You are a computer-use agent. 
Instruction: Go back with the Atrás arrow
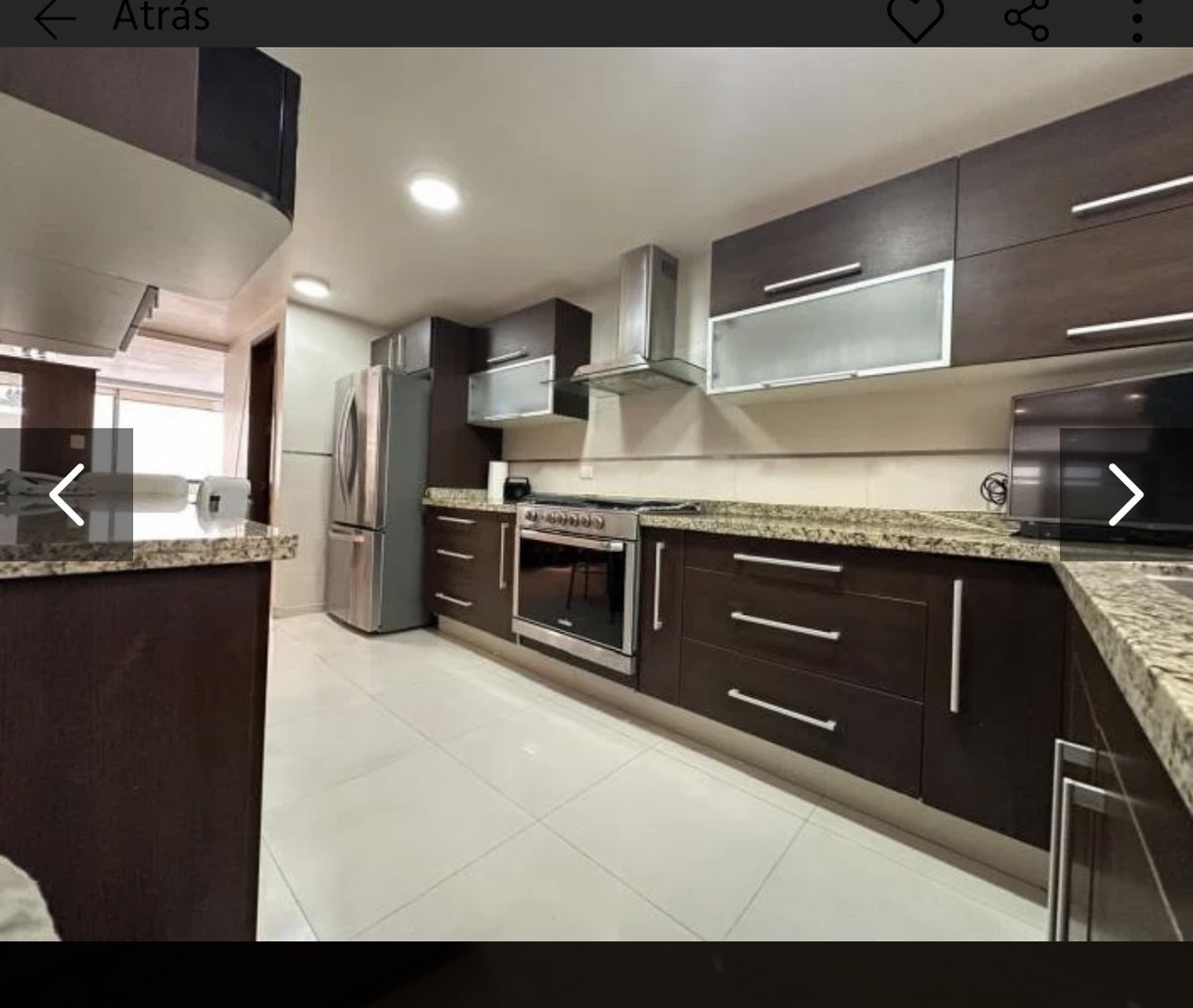55,18
